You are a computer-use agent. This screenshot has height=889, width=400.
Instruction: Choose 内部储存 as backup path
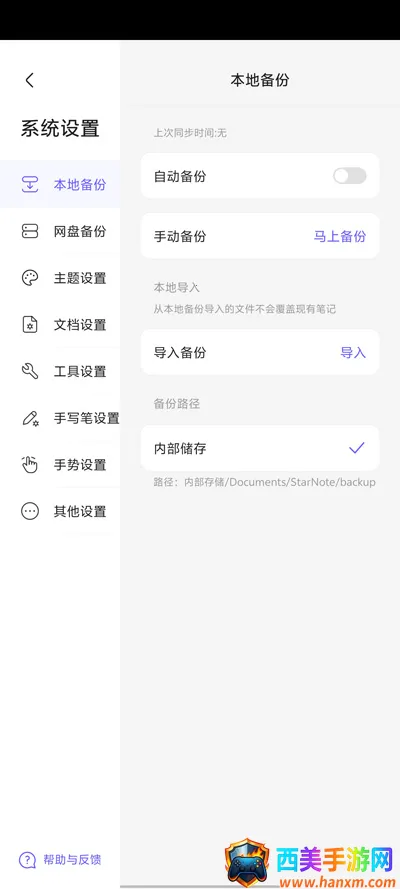260,448
